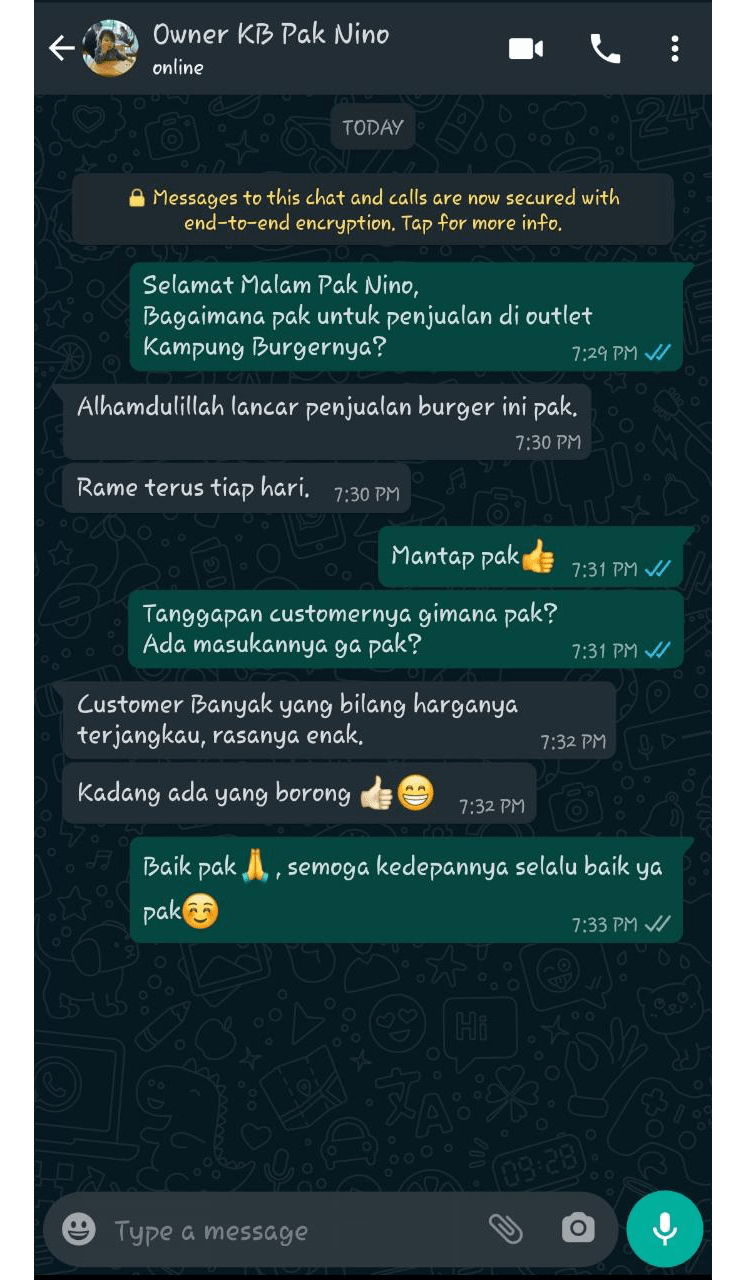Open the emoji picker
The height and width of the screenshot is (1280, 746).
[79, 1229]
